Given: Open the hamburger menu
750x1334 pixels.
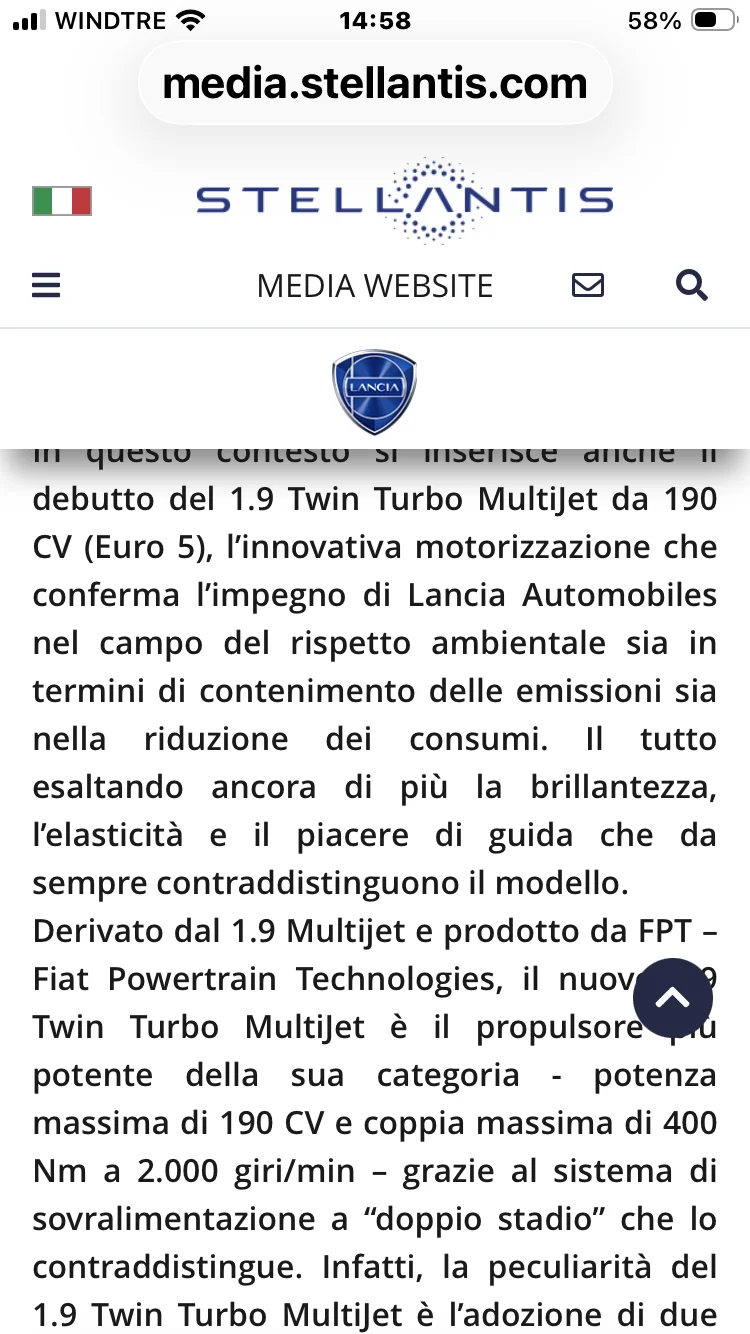Looking at the screenshot, I should pyautogui.click(x=46, y=286).
